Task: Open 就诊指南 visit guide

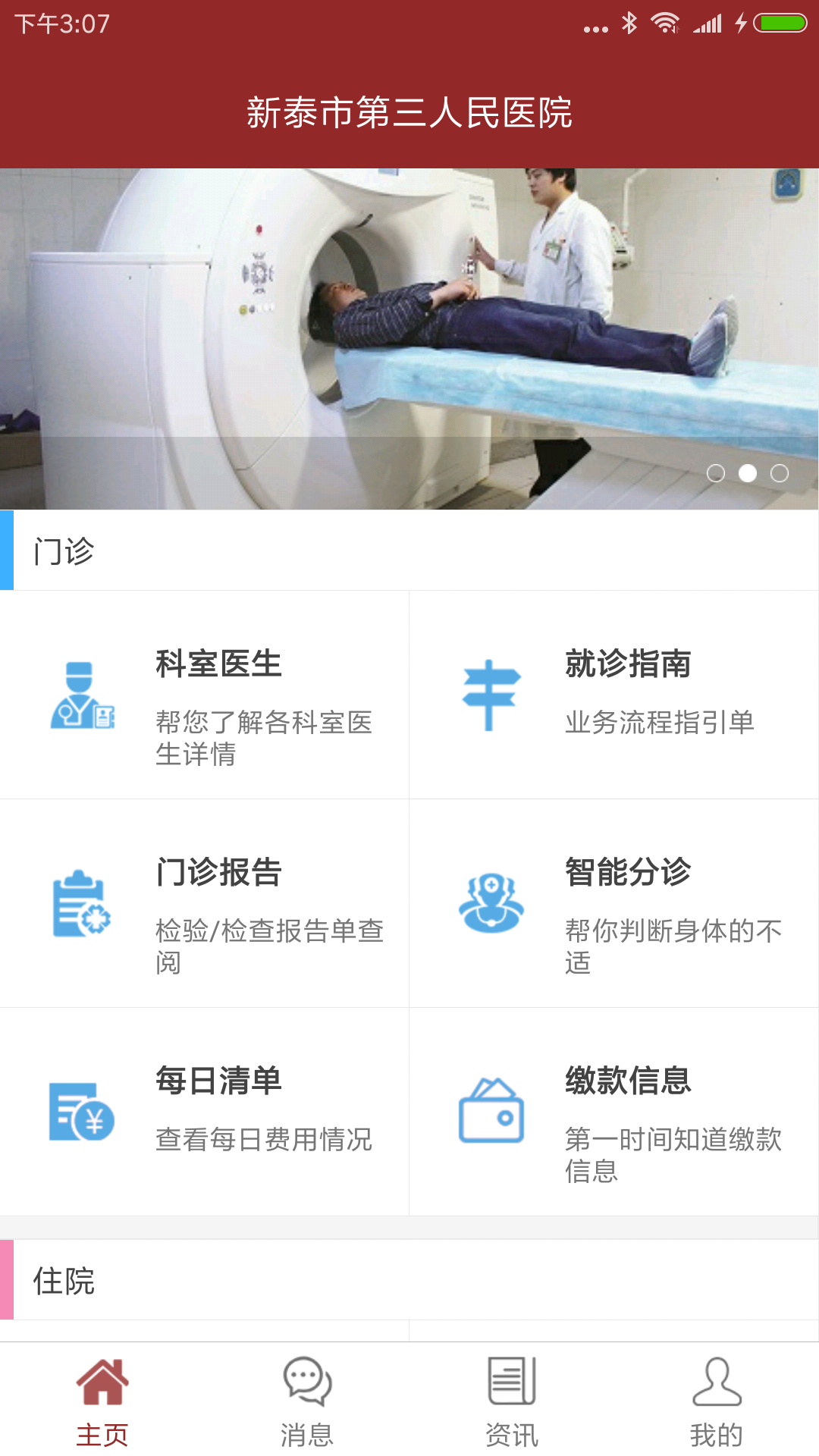Action: (x=614, y=695)
